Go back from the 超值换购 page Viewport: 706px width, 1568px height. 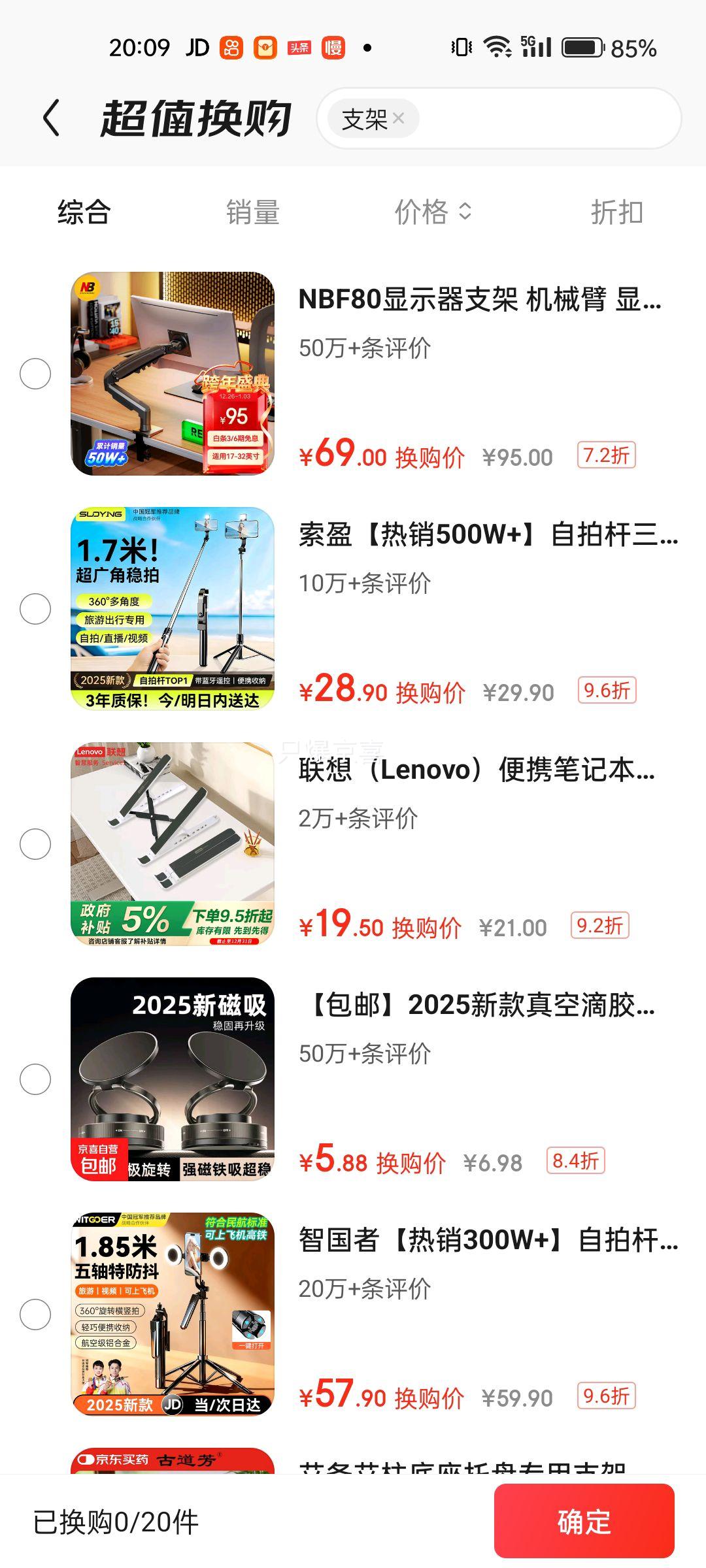tap(52, 118)
